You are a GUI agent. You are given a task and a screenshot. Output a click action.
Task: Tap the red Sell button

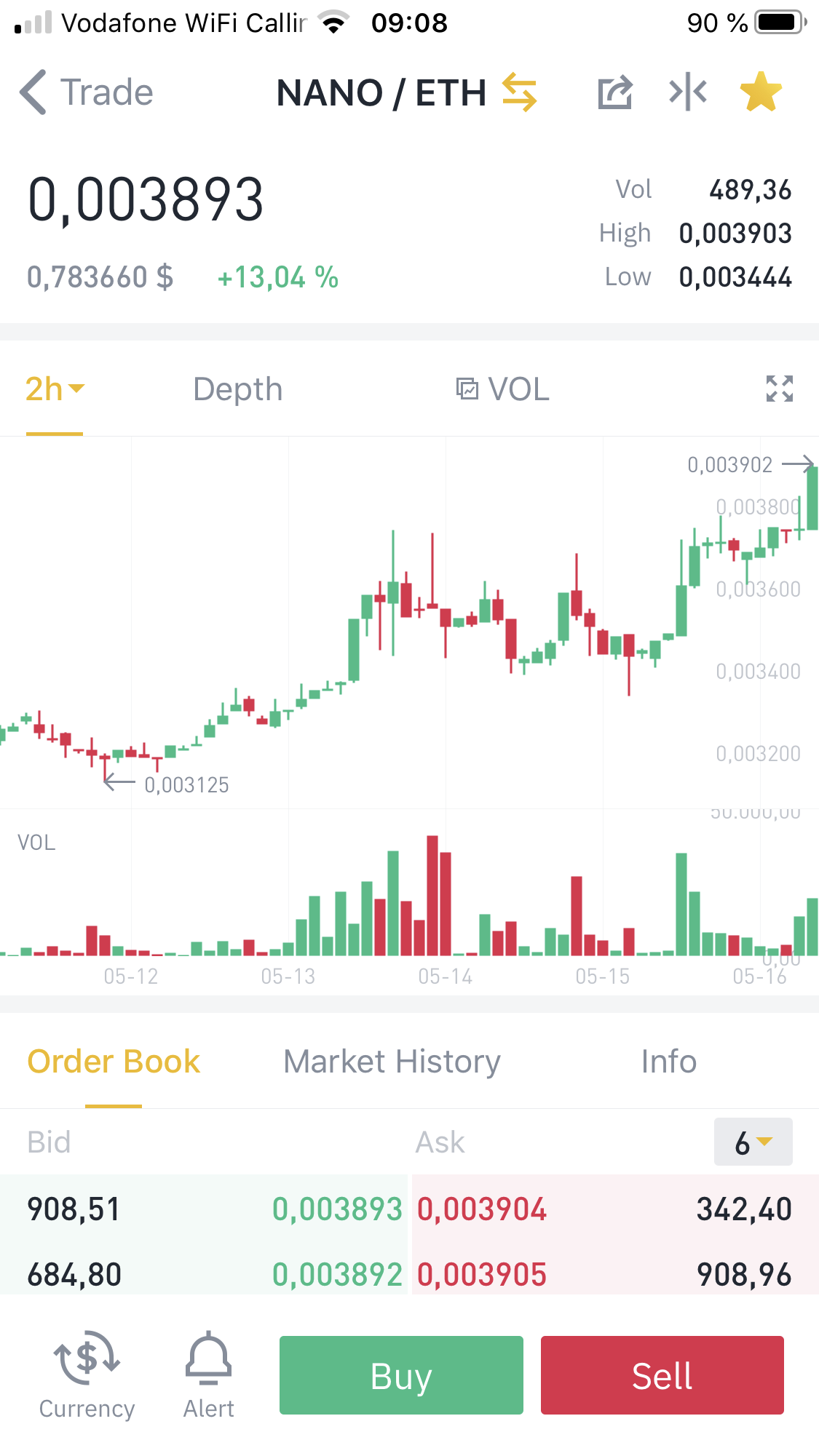662,1375
